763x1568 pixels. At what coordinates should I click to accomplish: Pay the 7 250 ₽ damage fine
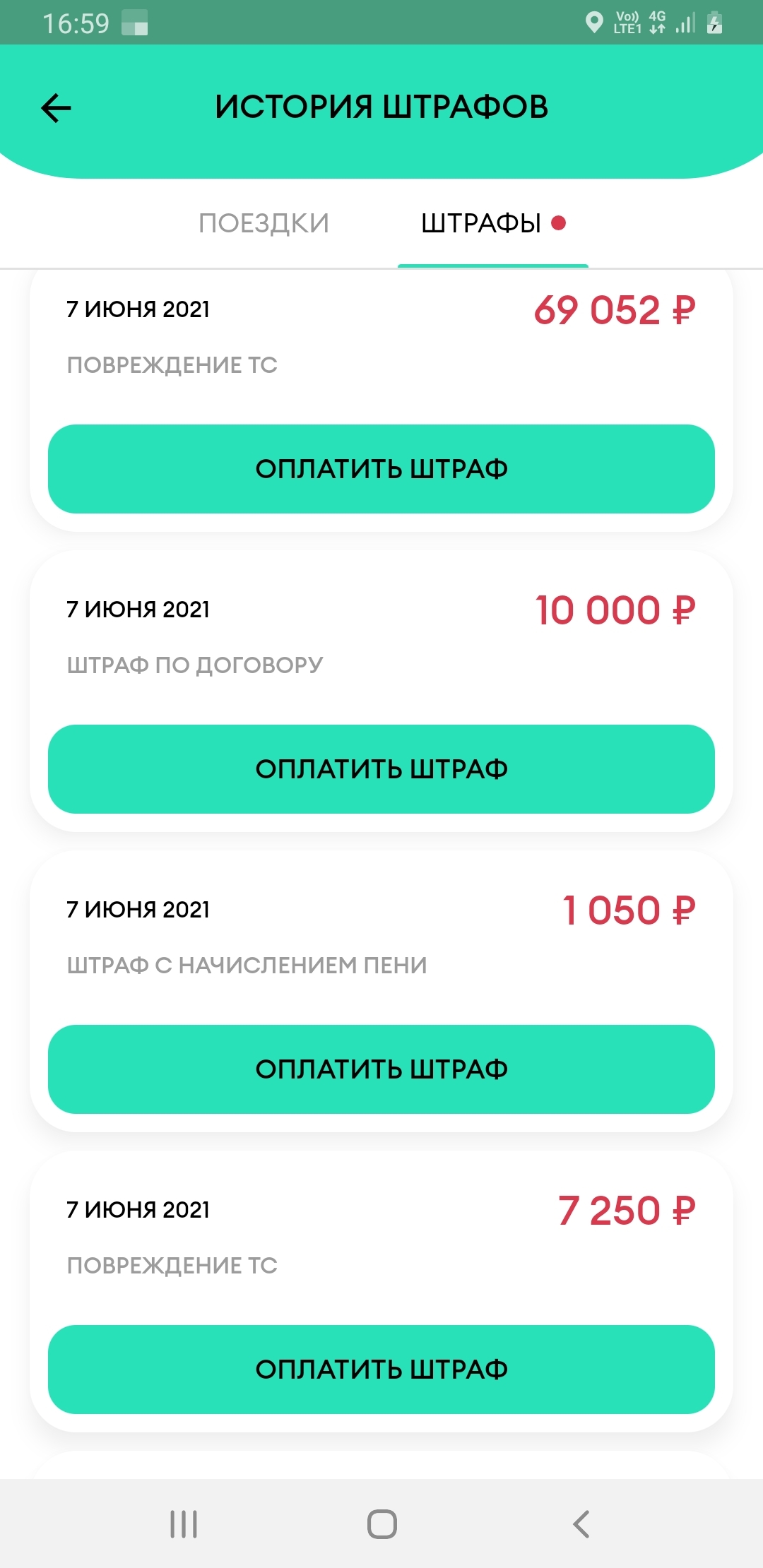[381, 1370]
